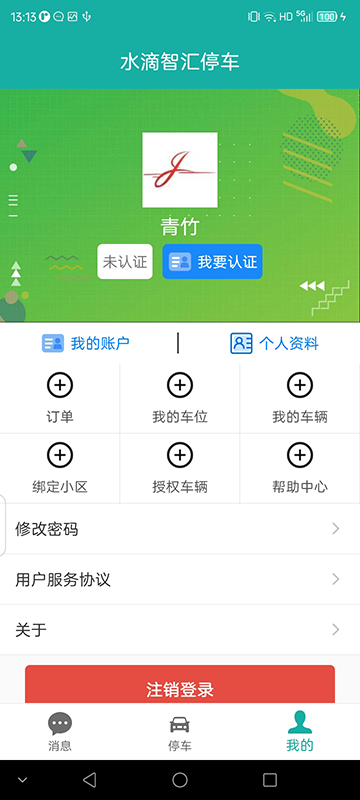The width and height of the screenshot is (360, 800).
Task: Open the 修改密码 row
Action: [x=180, y=529]
